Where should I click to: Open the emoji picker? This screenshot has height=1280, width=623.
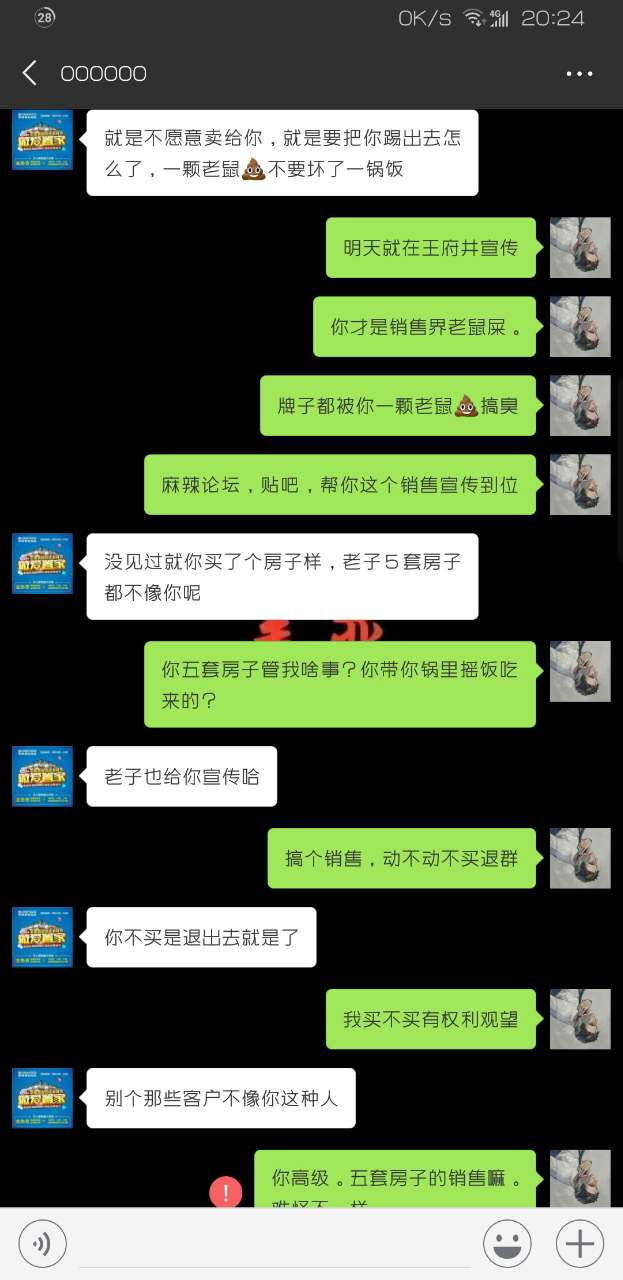click(x=507, y=1243)
